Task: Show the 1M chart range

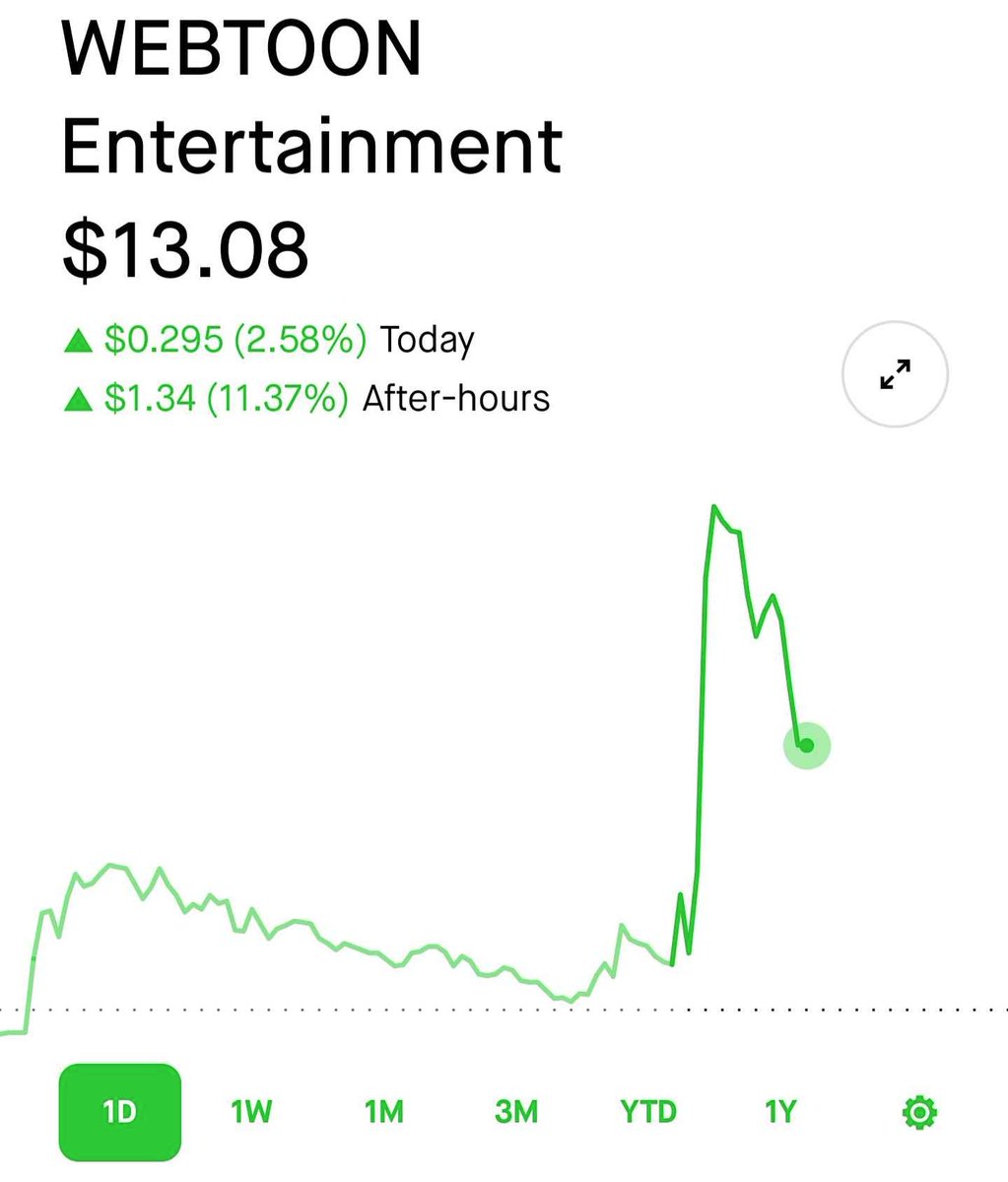Action: (x=383, y=1112)
